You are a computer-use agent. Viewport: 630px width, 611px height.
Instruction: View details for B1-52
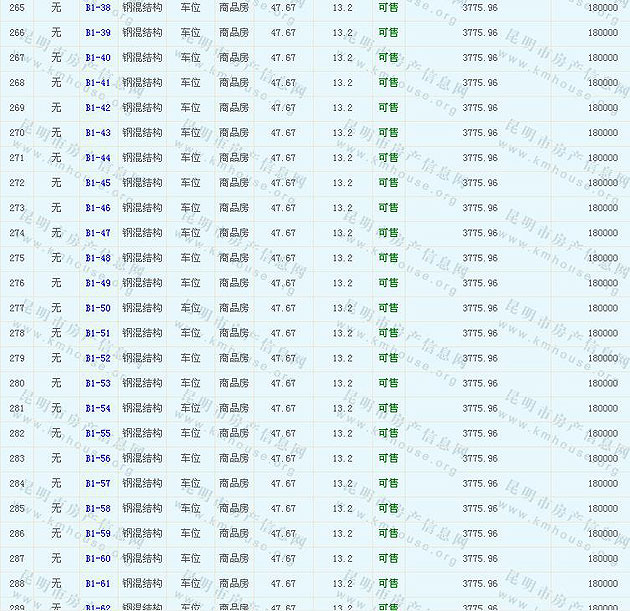pyautogui.click(x=98, y=358)
